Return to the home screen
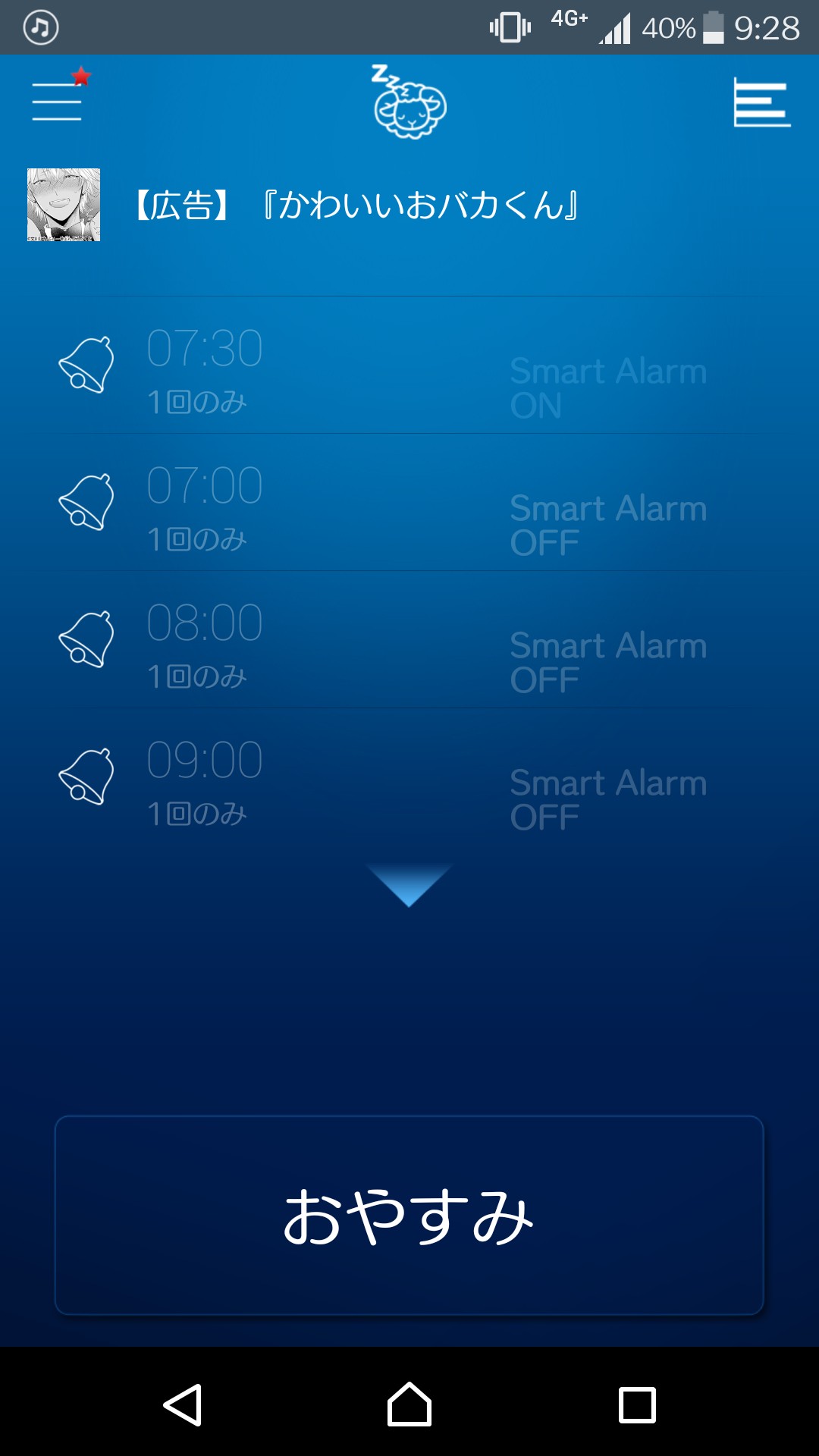Viewport: 819px width, 1456px height. (x=409, y=1404)
